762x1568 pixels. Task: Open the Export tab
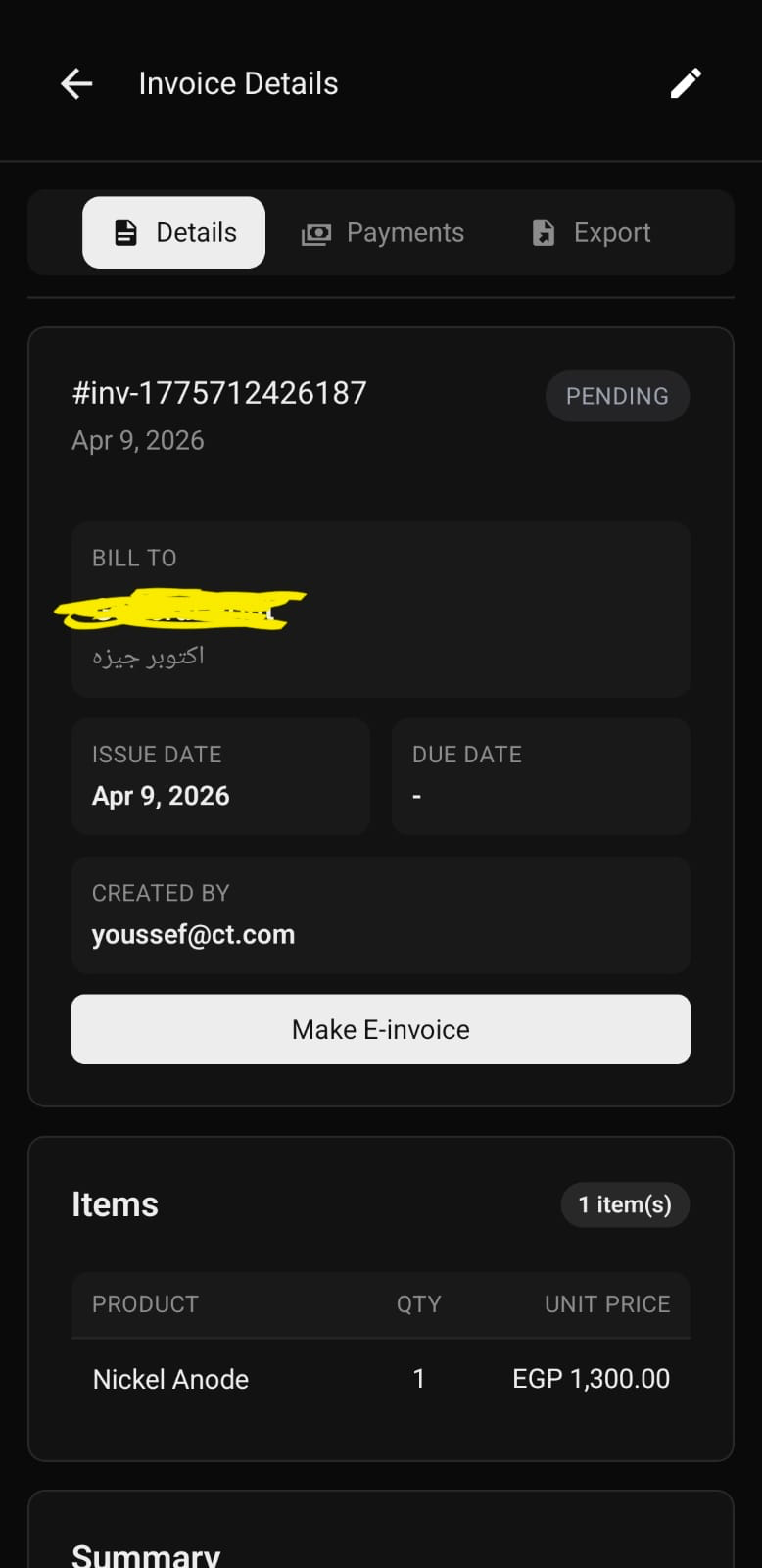coord(591,233)
